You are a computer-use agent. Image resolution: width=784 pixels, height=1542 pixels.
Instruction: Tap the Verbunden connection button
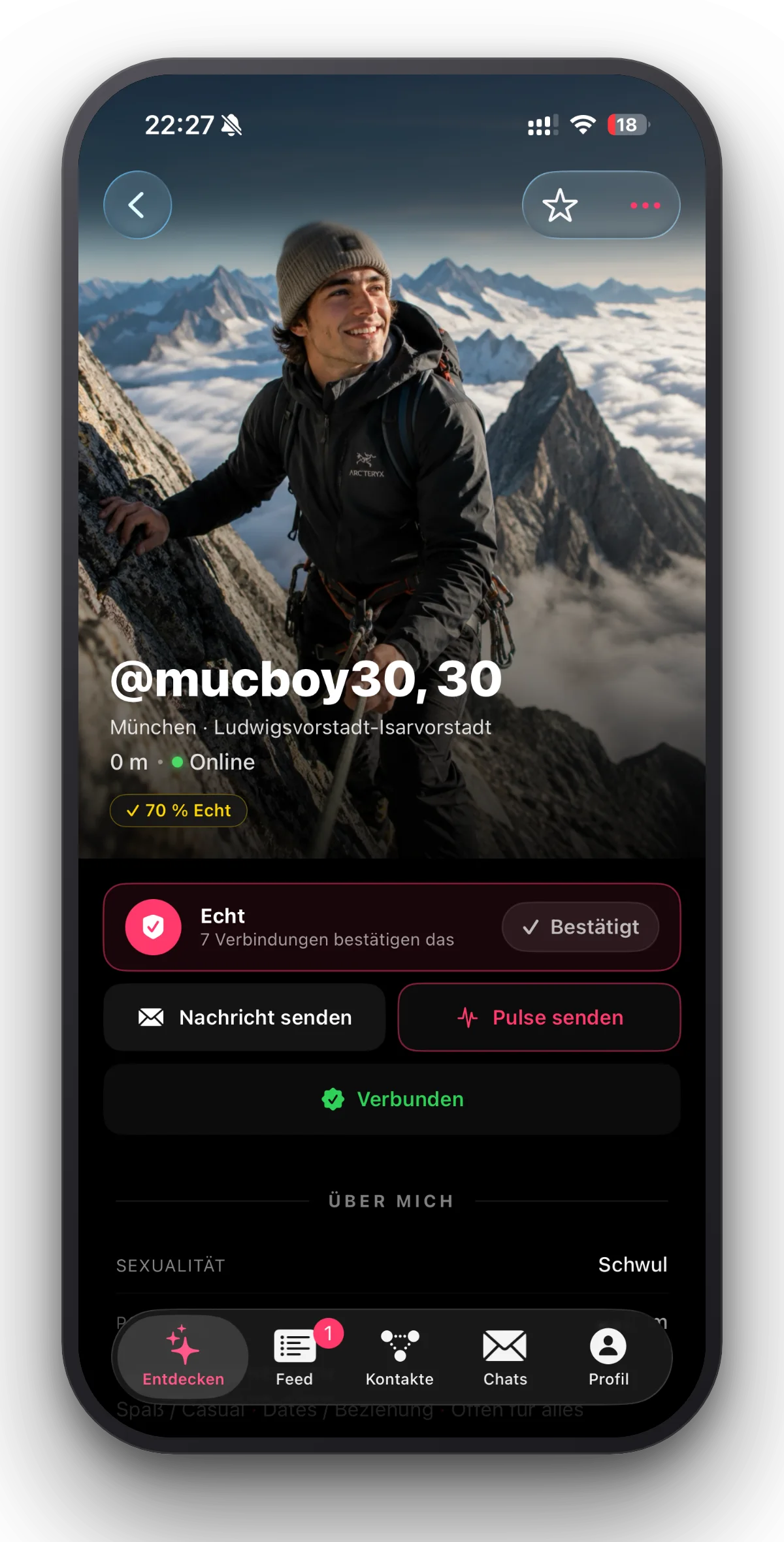392,1099
